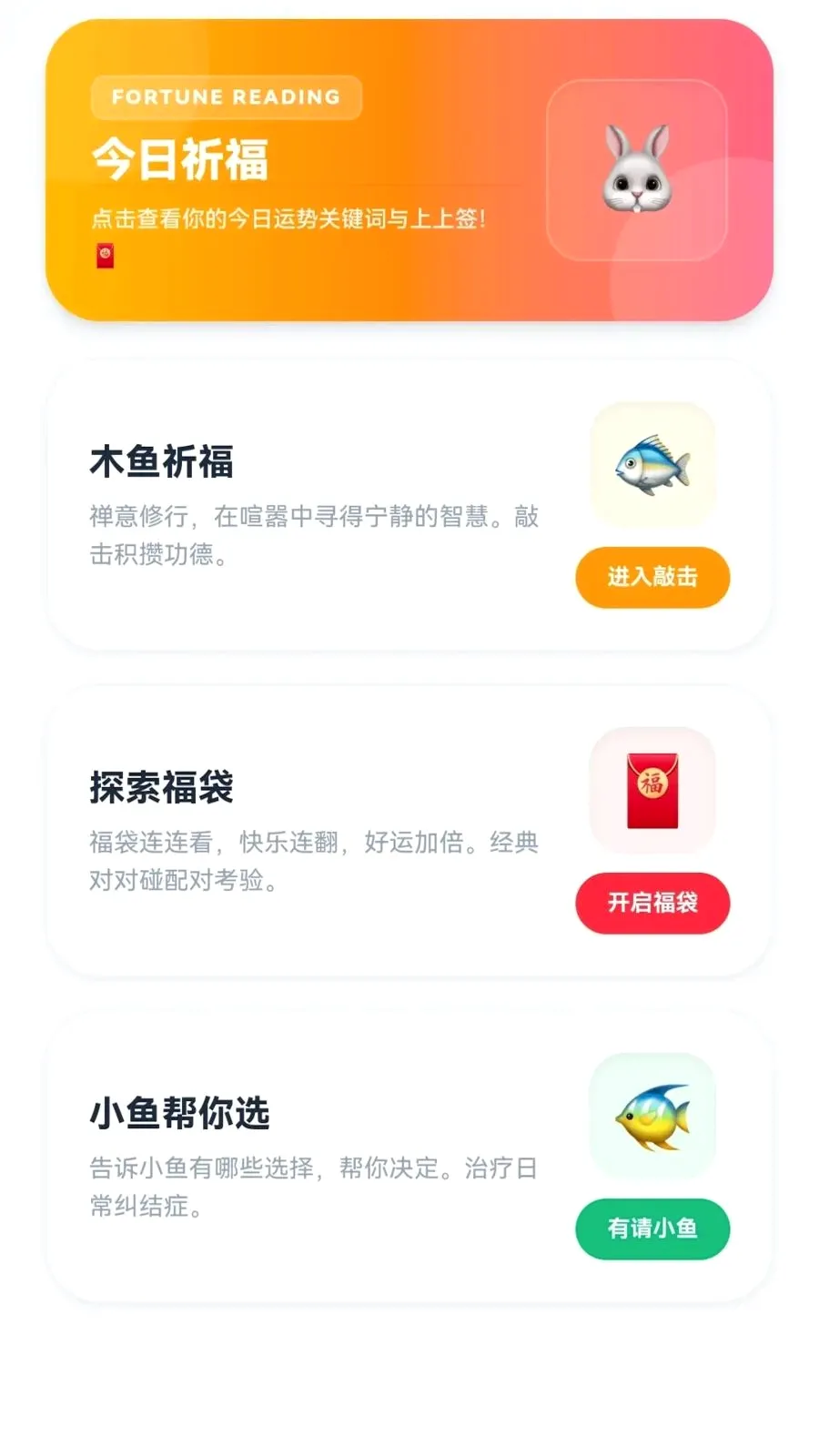Open the 小鱼帮你选 card
The width and height of the screenshot is (819, 1456).
[409, 1158]
